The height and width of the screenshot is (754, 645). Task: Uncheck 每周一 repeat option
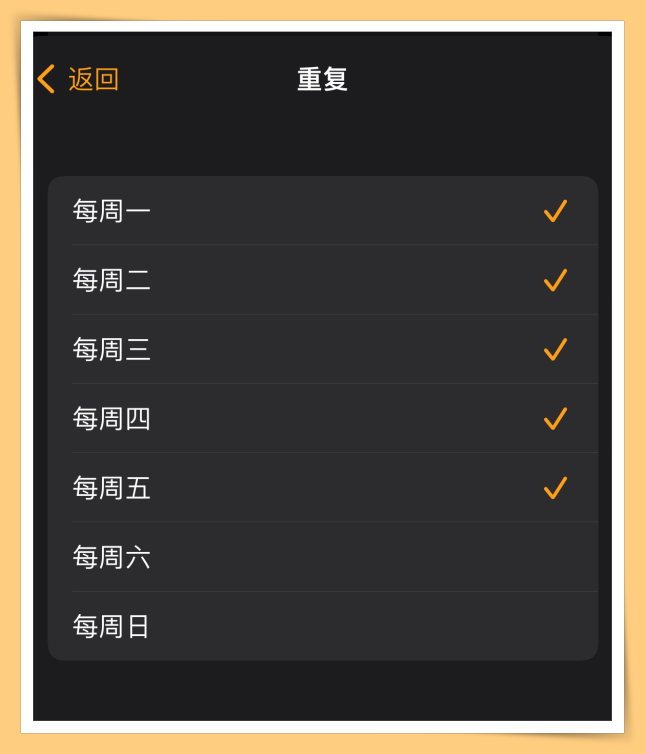322,211
